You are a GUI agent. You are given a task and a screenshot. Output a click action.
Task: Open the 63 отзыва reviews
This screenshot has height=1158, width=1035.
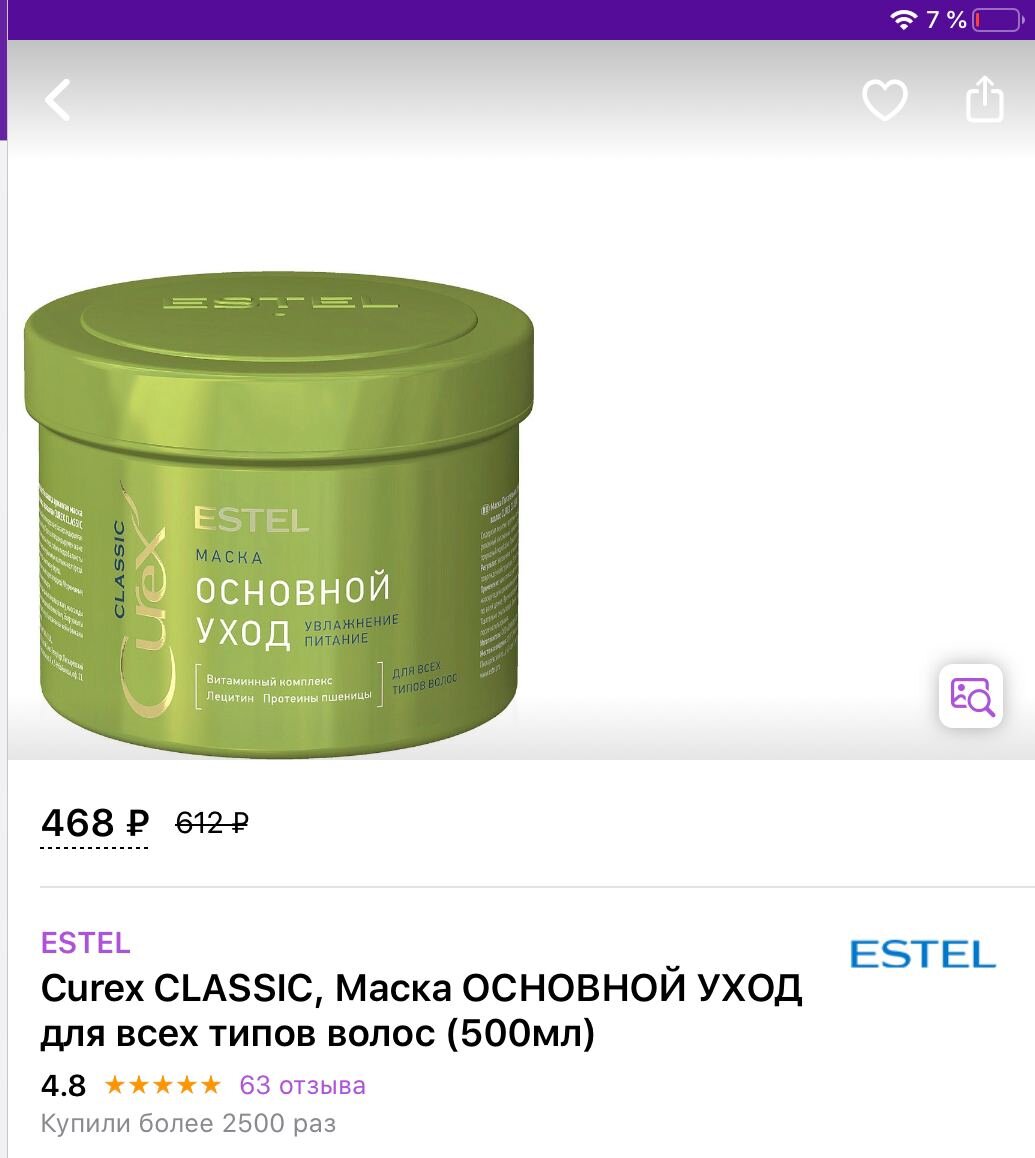point(302,1085)
